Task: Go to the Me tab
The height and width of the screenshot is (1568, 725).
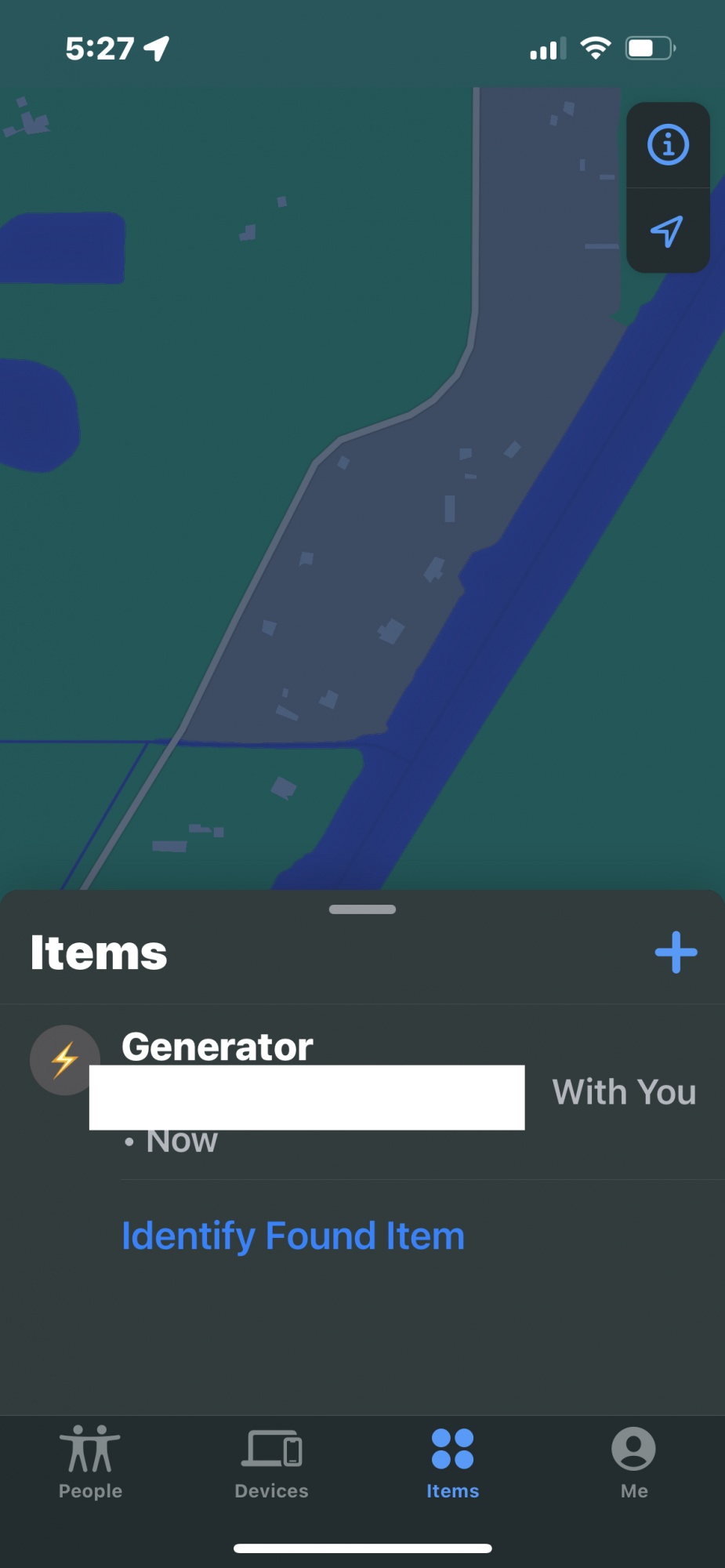Action: pos(633,1462)
